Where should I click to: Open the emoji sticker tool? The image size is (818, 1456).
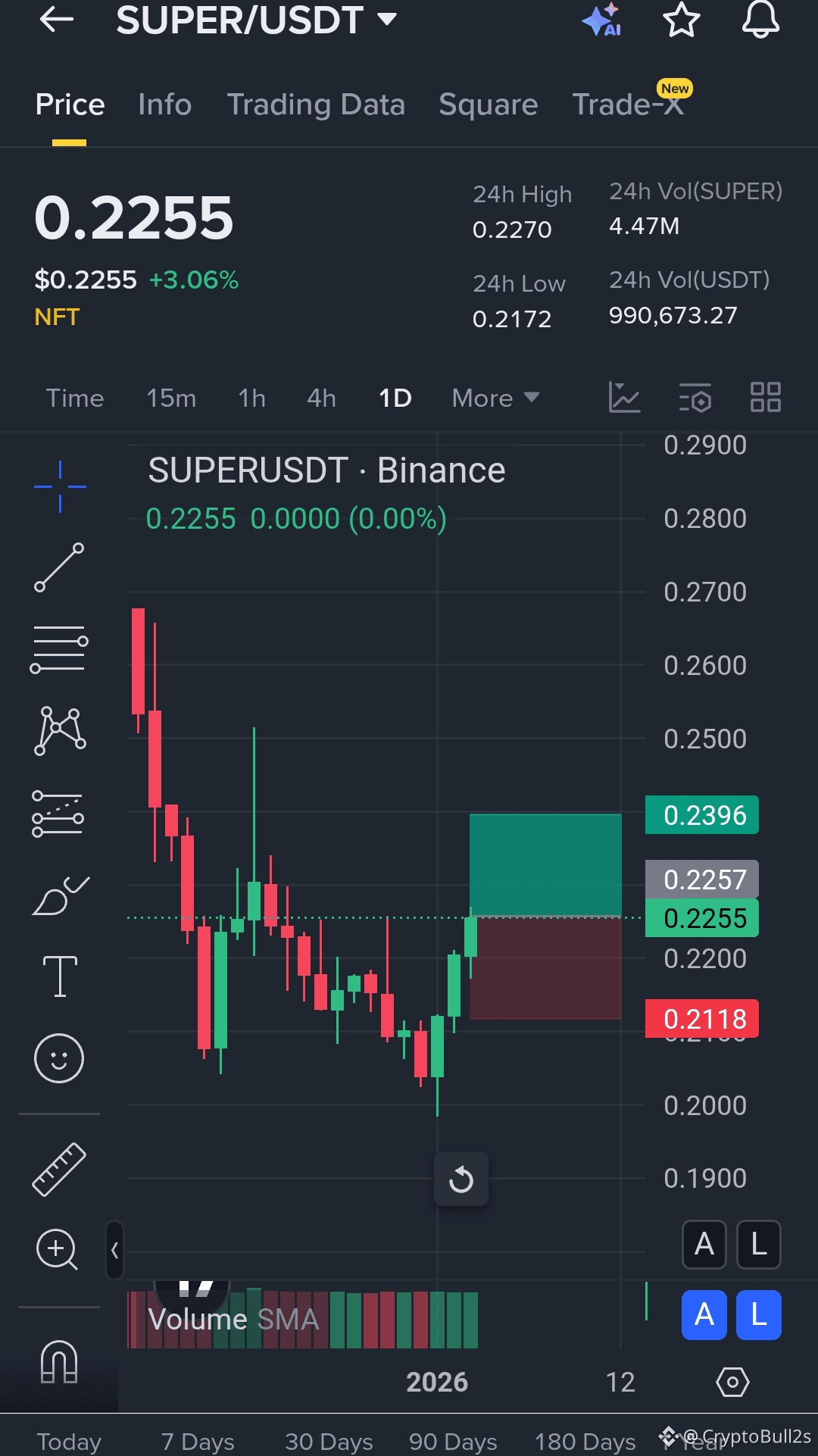[x=59, y=1058]
